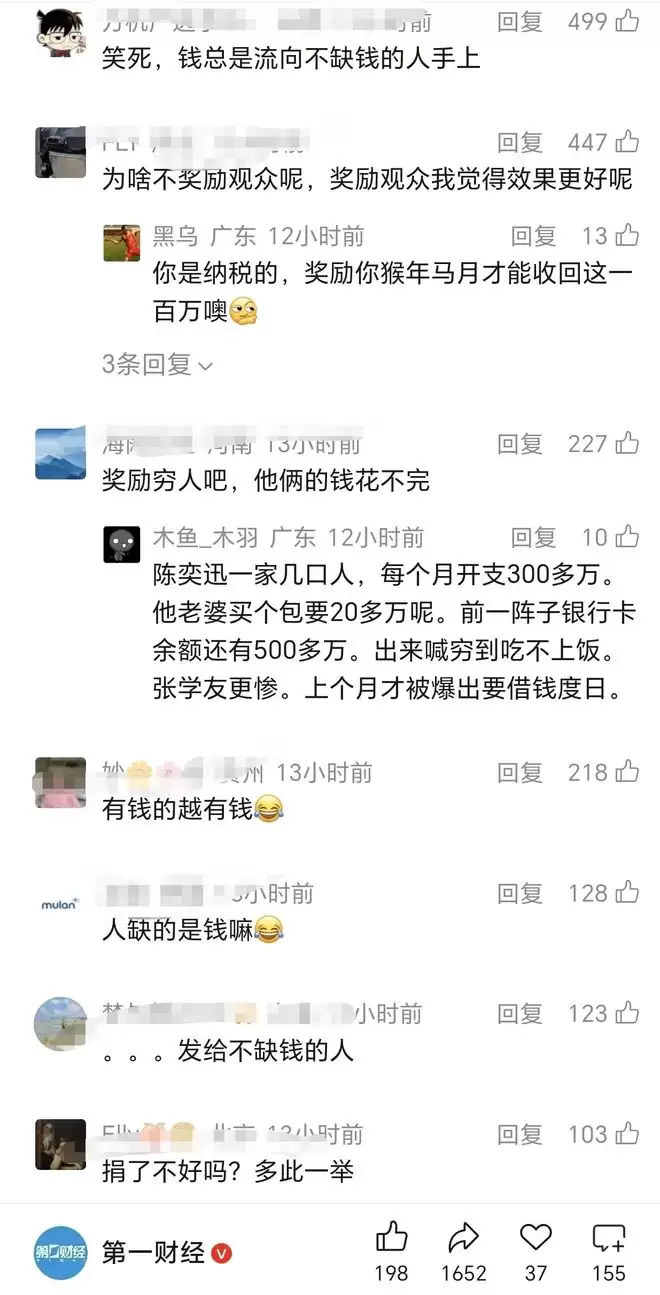Like the comment '发给不缺钱的人'
This screenshot has width=660, height=1295.
(x=627, y=1014)
